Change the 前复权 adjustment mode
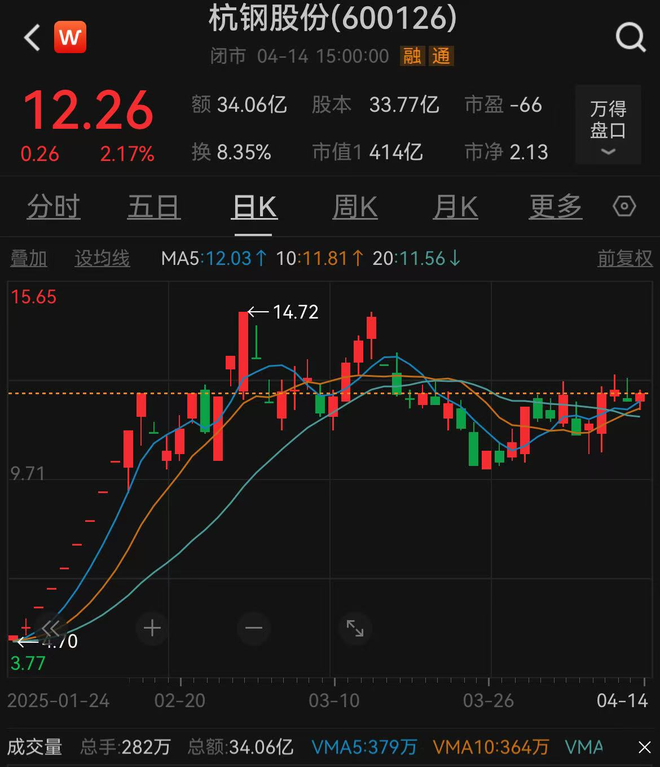660x767 pixels. click(x=625, y=258)
